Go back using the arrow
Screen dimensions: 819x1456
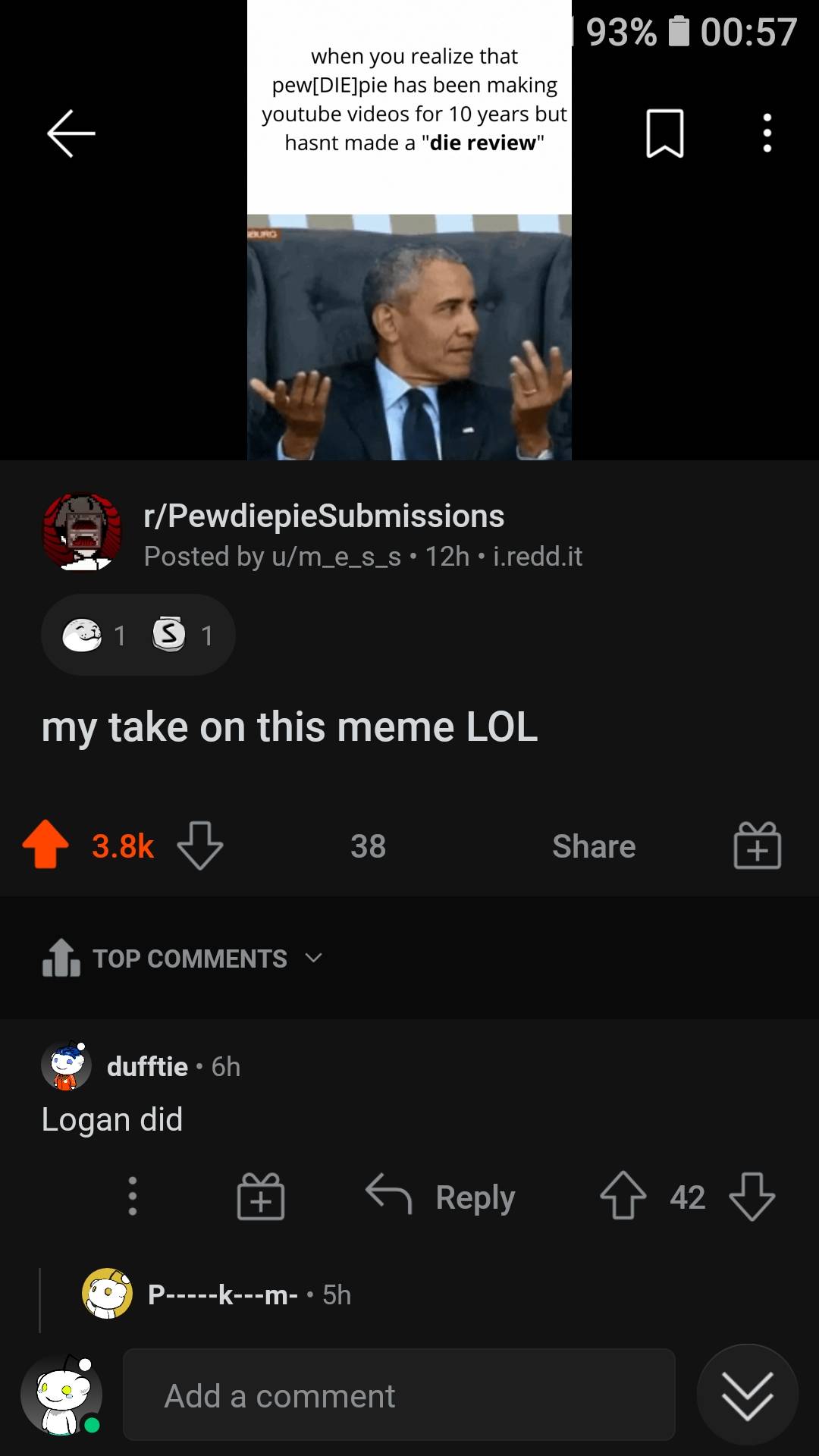(71, 133)
